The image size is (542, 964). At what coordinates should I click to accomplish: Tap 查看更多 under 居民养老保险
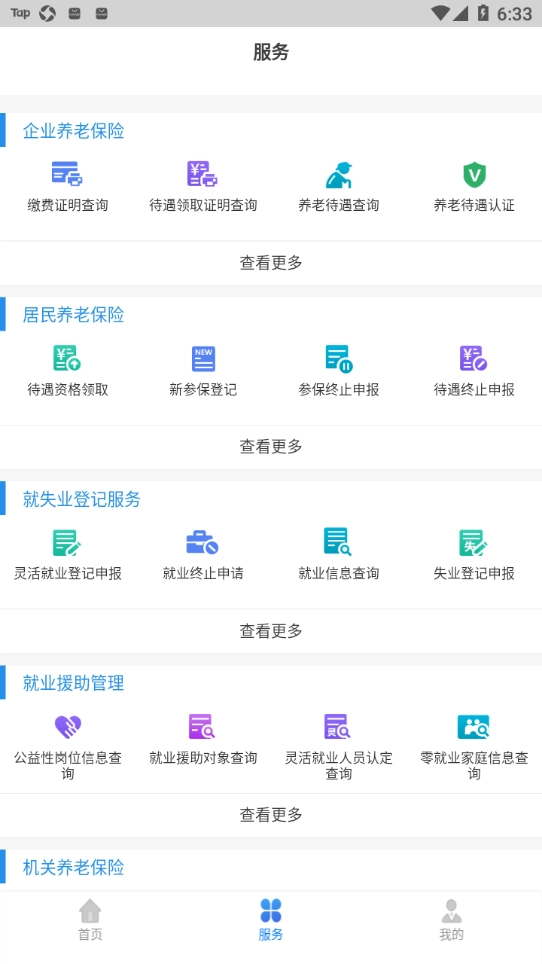click(x=271, y=446)
